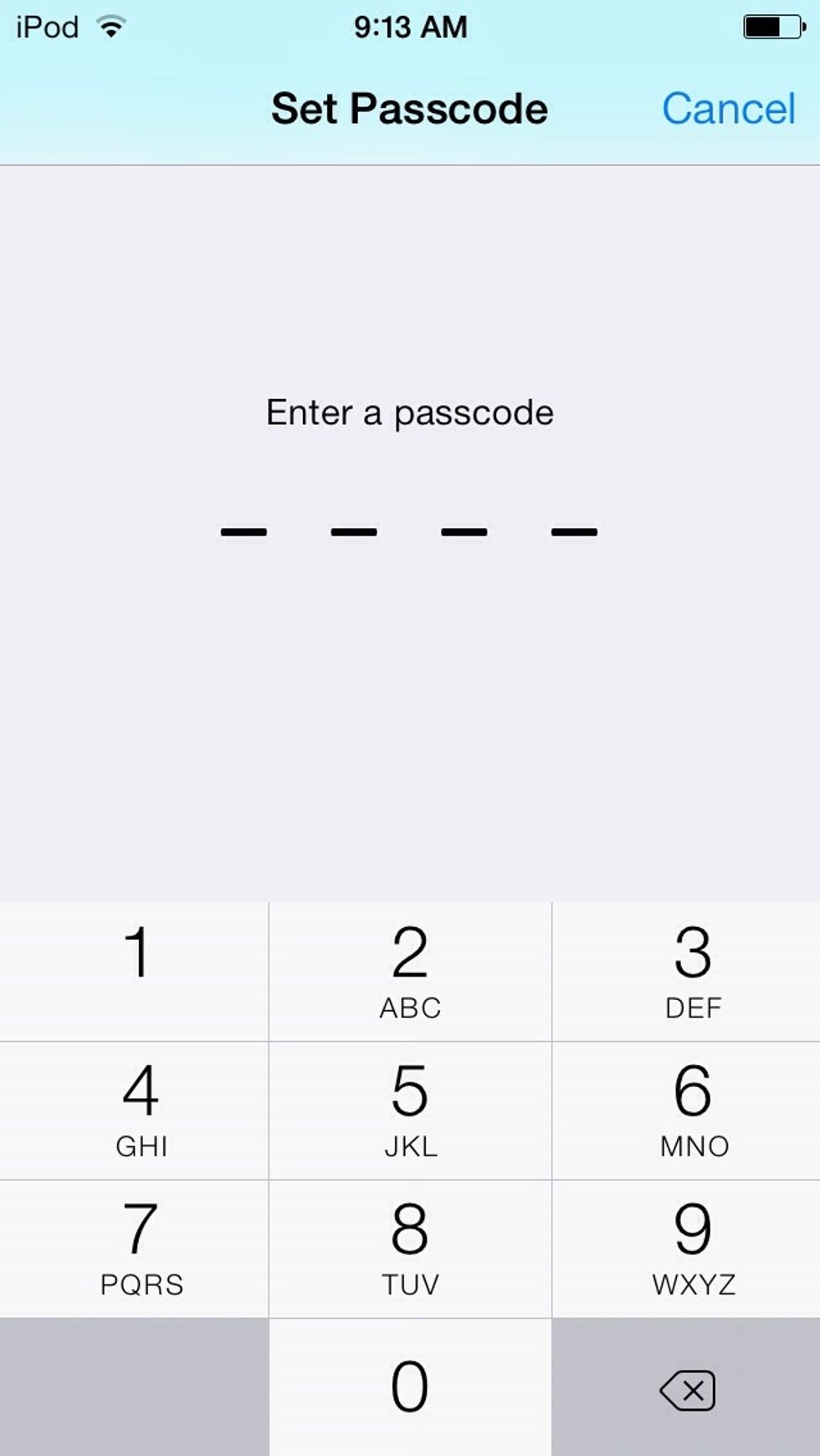This screenshot has width=820, height=1456.
Task: Cancel setting the passcode
Action: 728,109
